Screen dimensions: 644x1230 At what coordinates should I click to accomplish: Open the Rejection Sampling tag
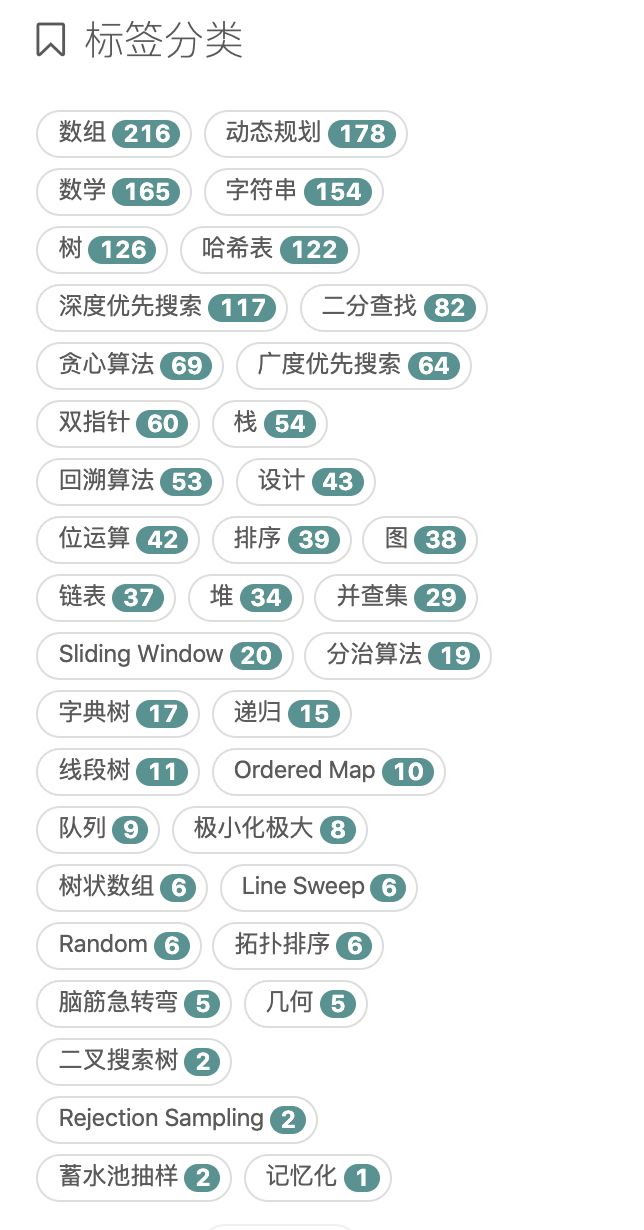coord(176,1119)
